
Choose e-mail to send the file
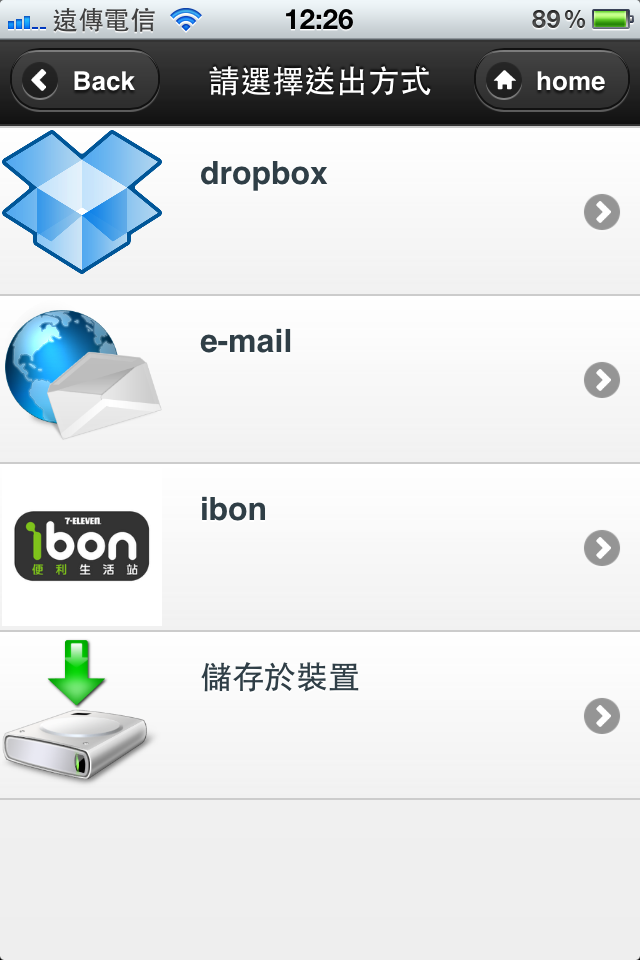tap(320, 379)
